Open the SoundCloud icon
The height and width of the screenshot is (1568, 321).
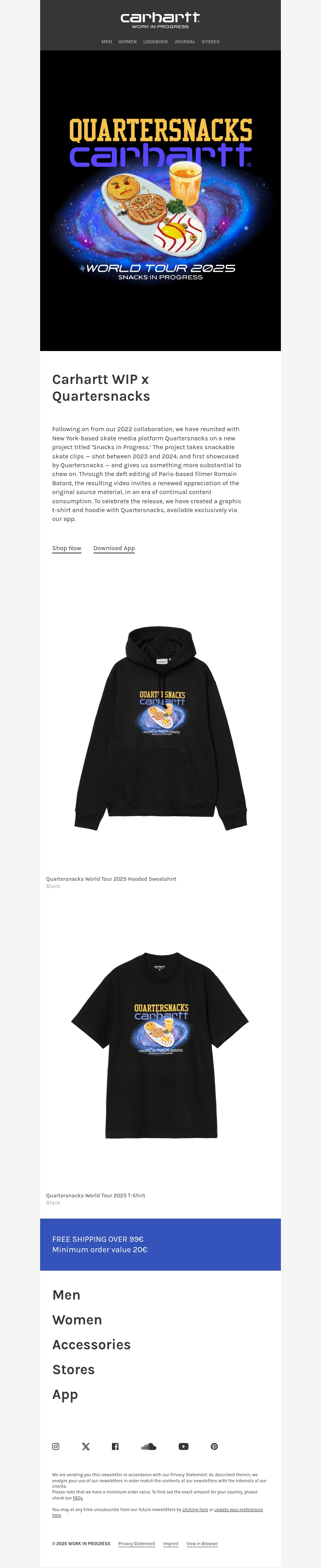point(148,1446)
